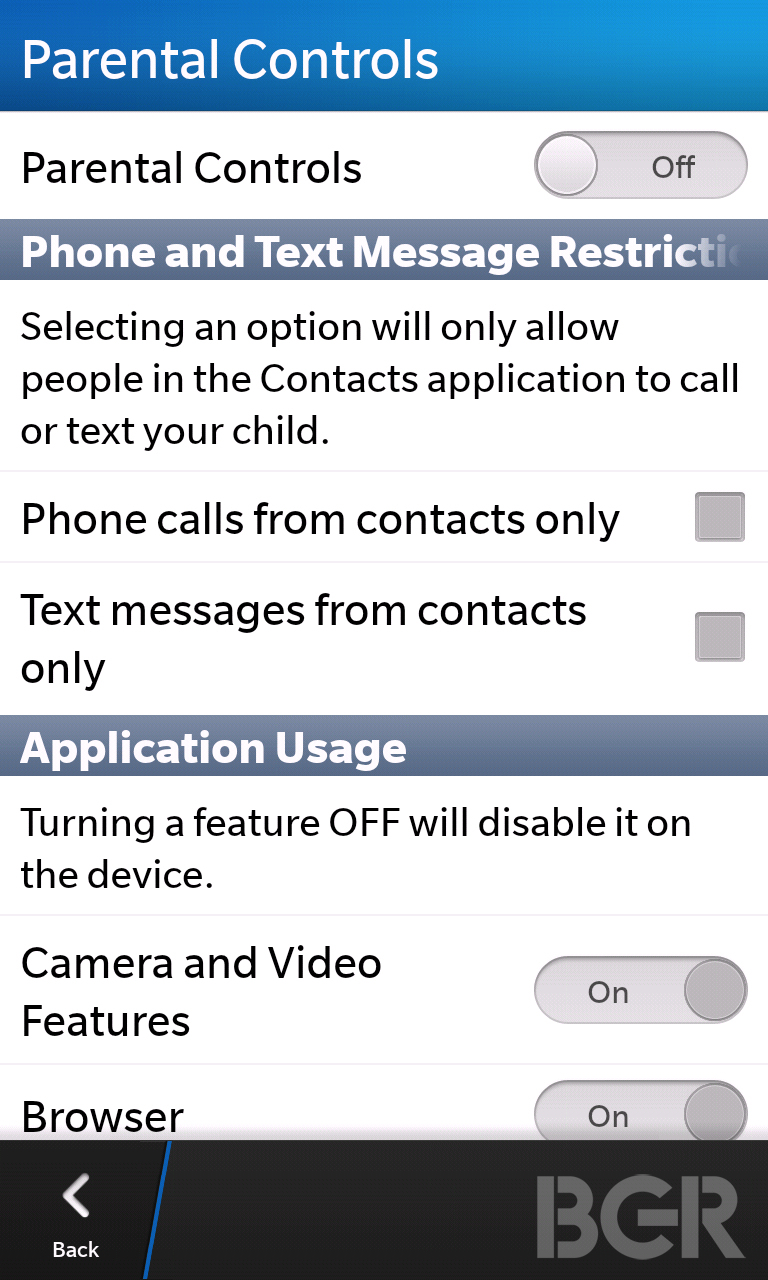The image size is (768, 1280).
Task: Turn on the Parental Controls switch
Action: pos(641,166)
